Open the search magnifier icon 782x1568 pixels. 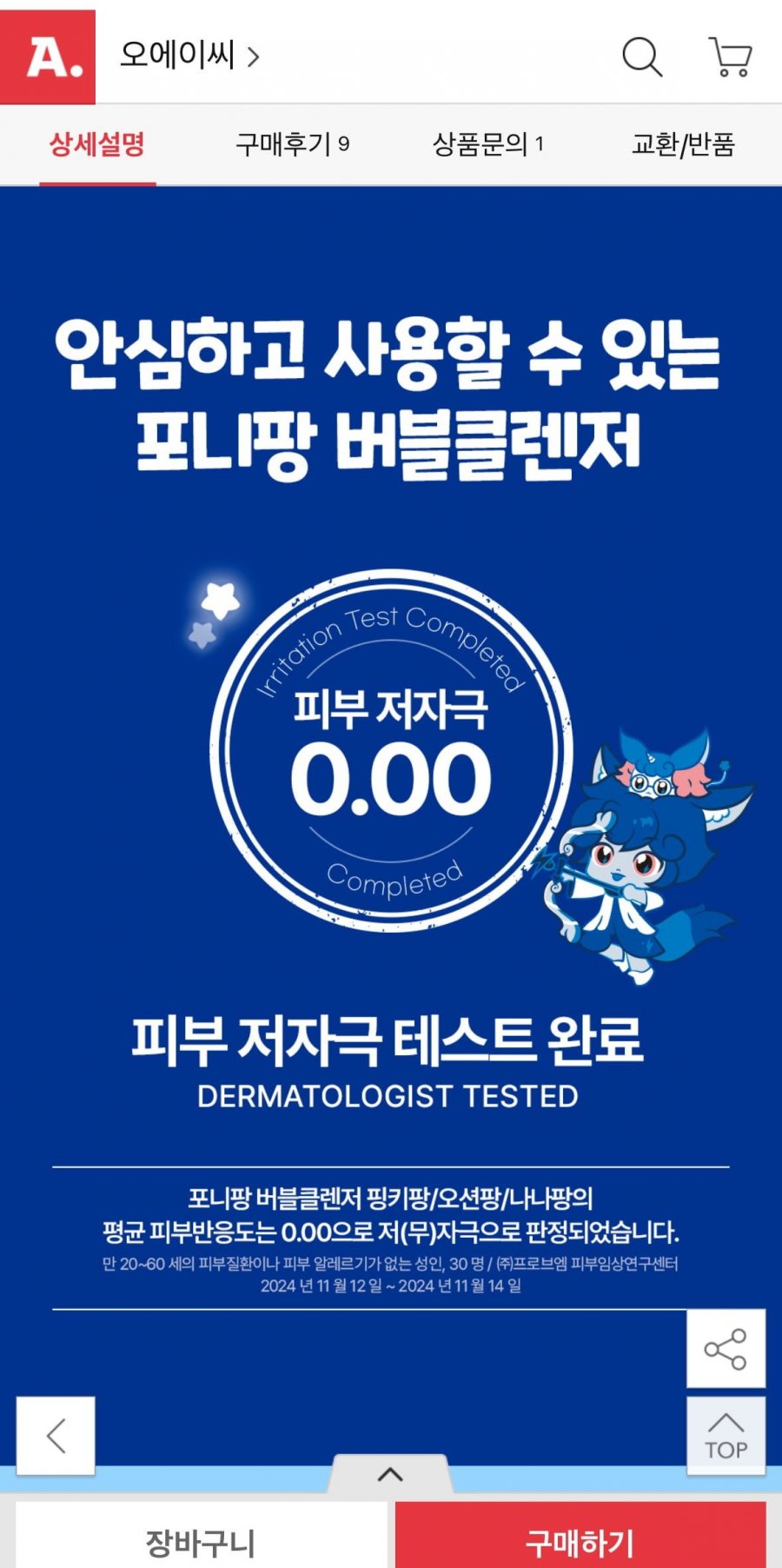tap(642, 57)
